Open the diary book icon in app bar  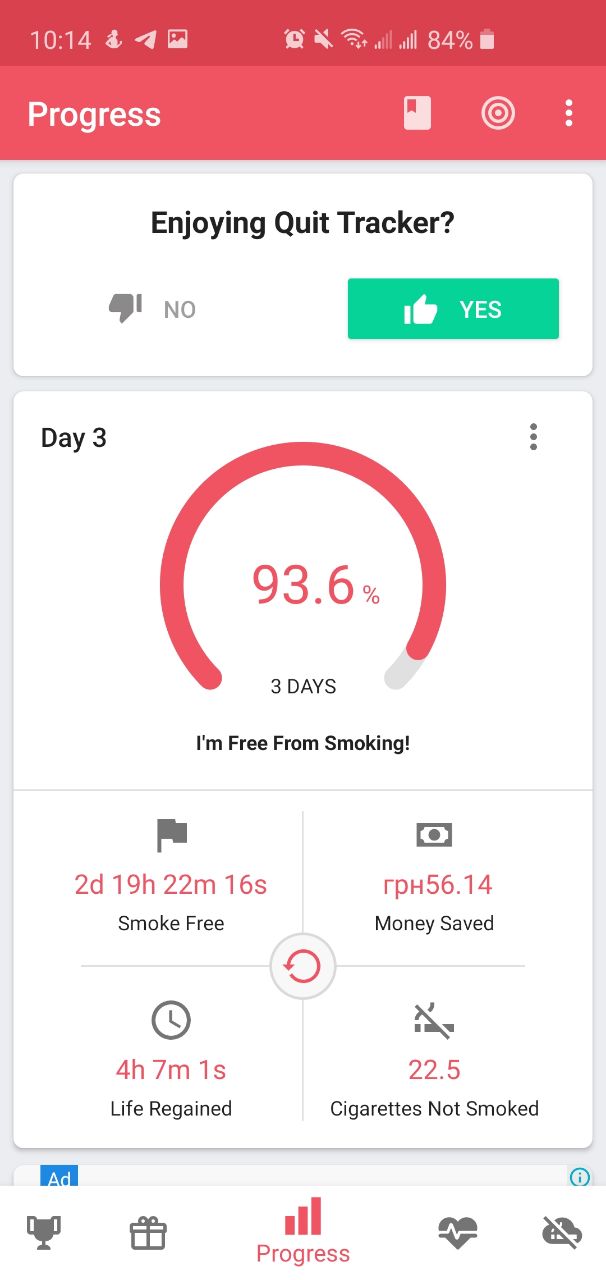(x=417, y=113)
